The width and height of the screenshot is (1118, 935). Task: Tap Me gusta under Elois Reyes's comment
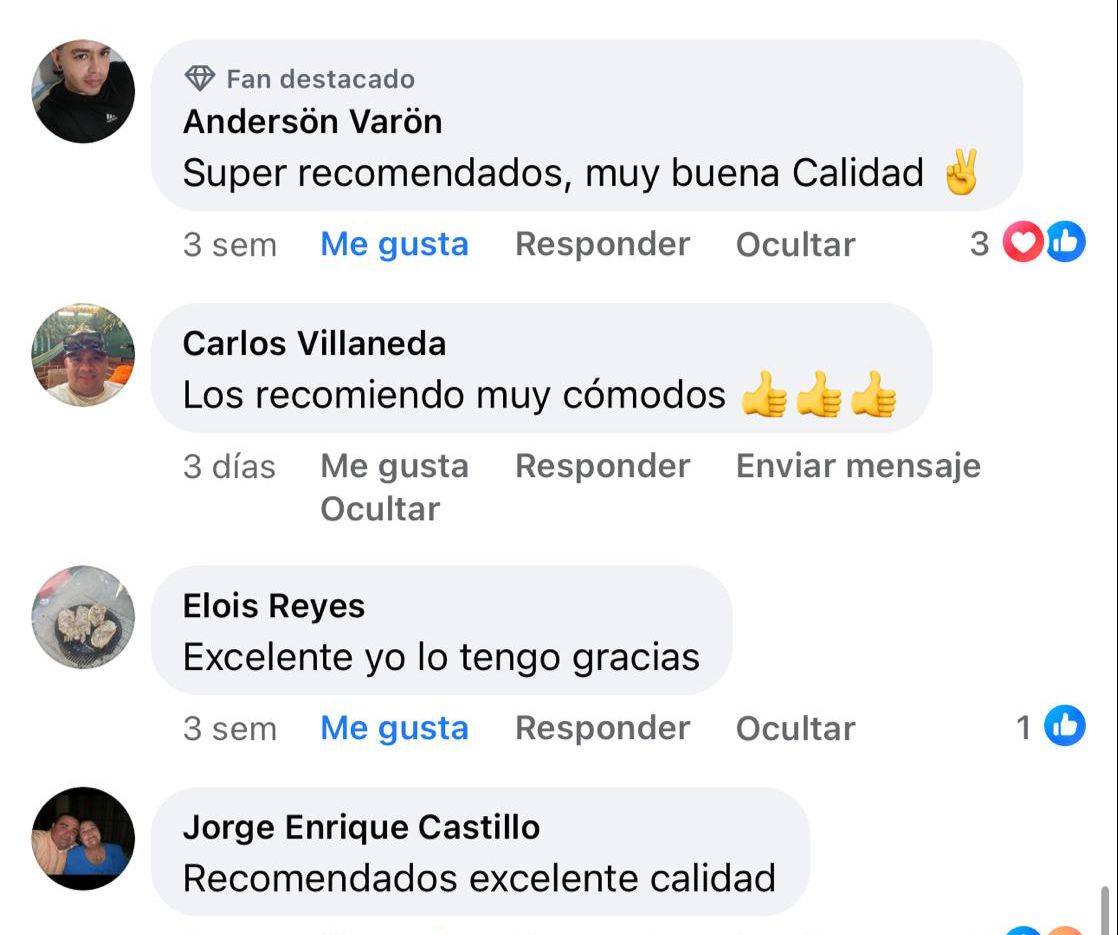394,728
